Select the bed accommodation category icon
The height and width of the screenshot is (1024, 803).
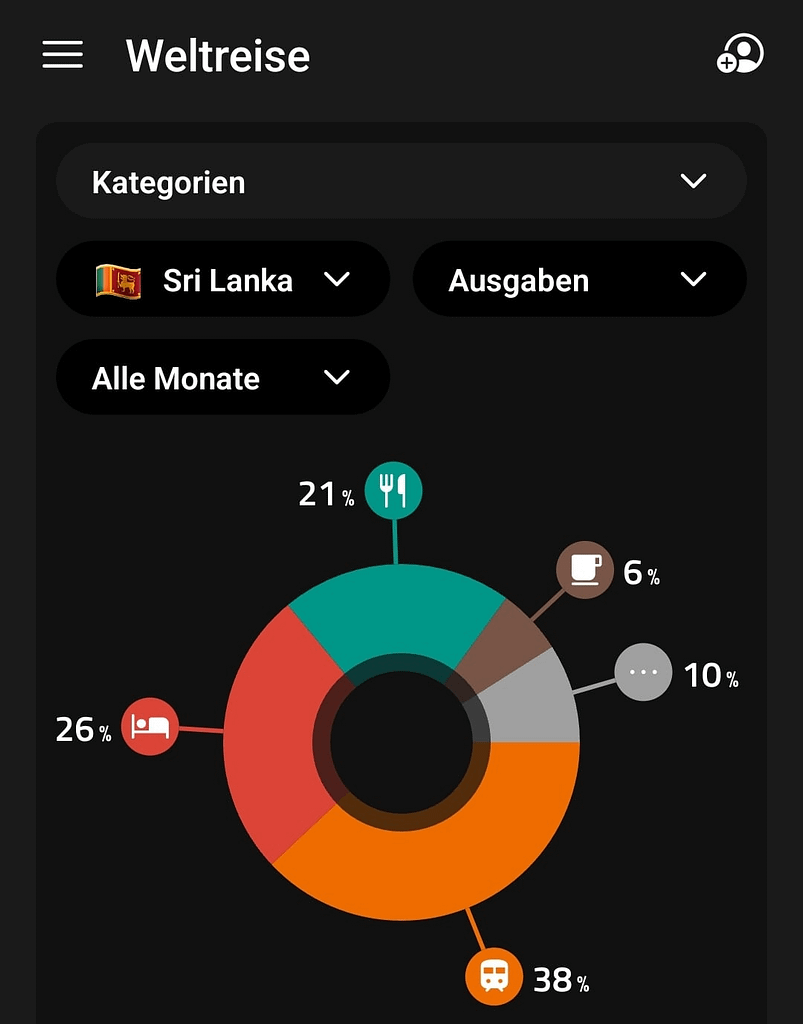point(150,727)
